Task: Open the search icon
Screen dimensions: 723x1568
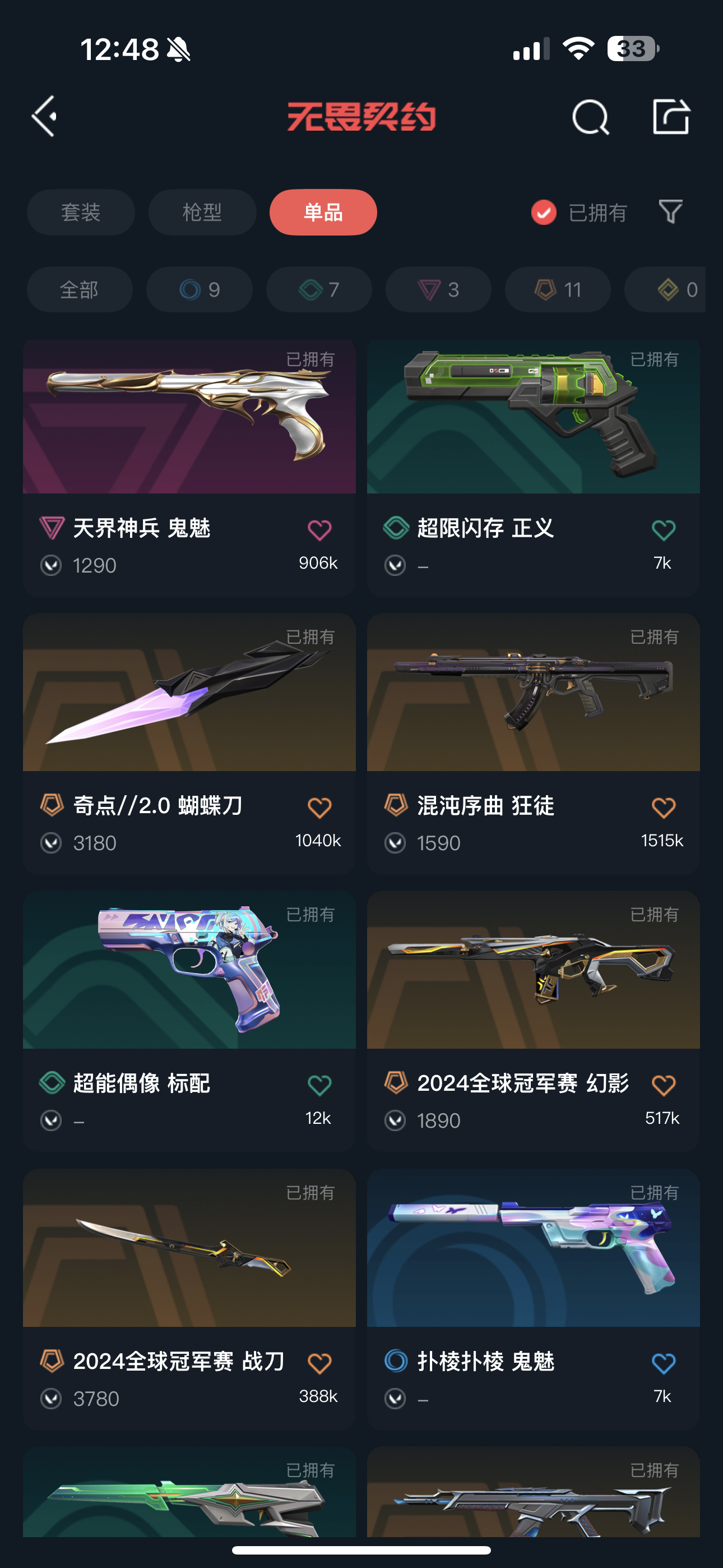Action: (x=590, y=117)
